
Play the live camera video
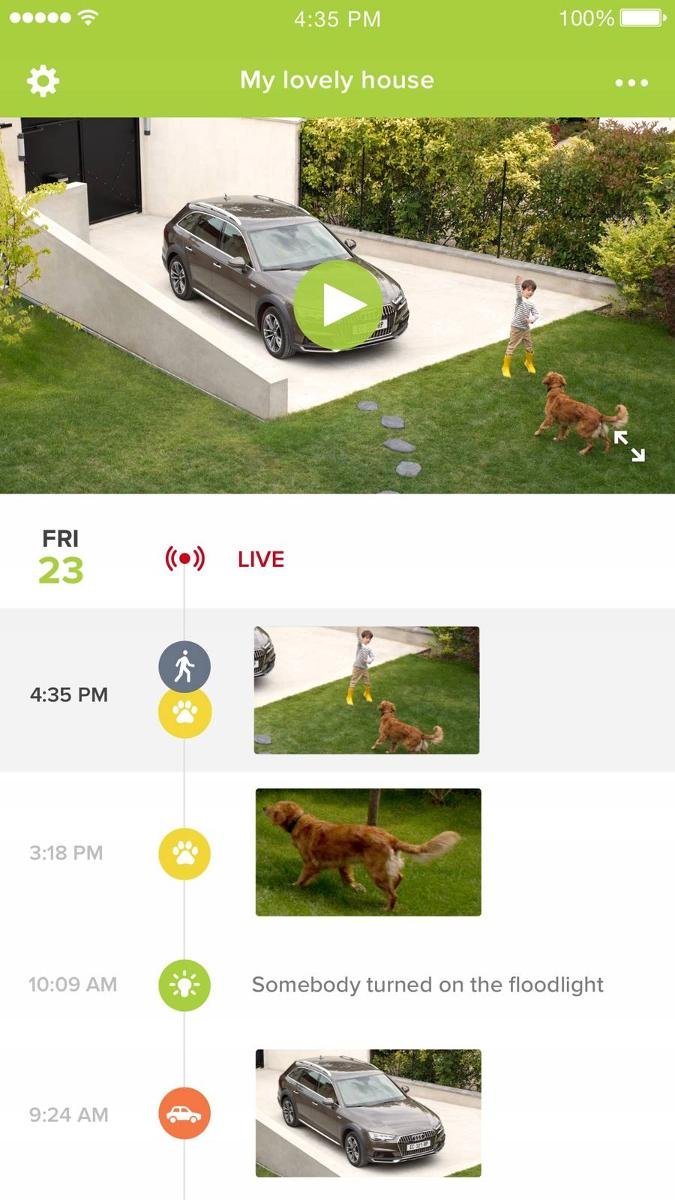338,306
